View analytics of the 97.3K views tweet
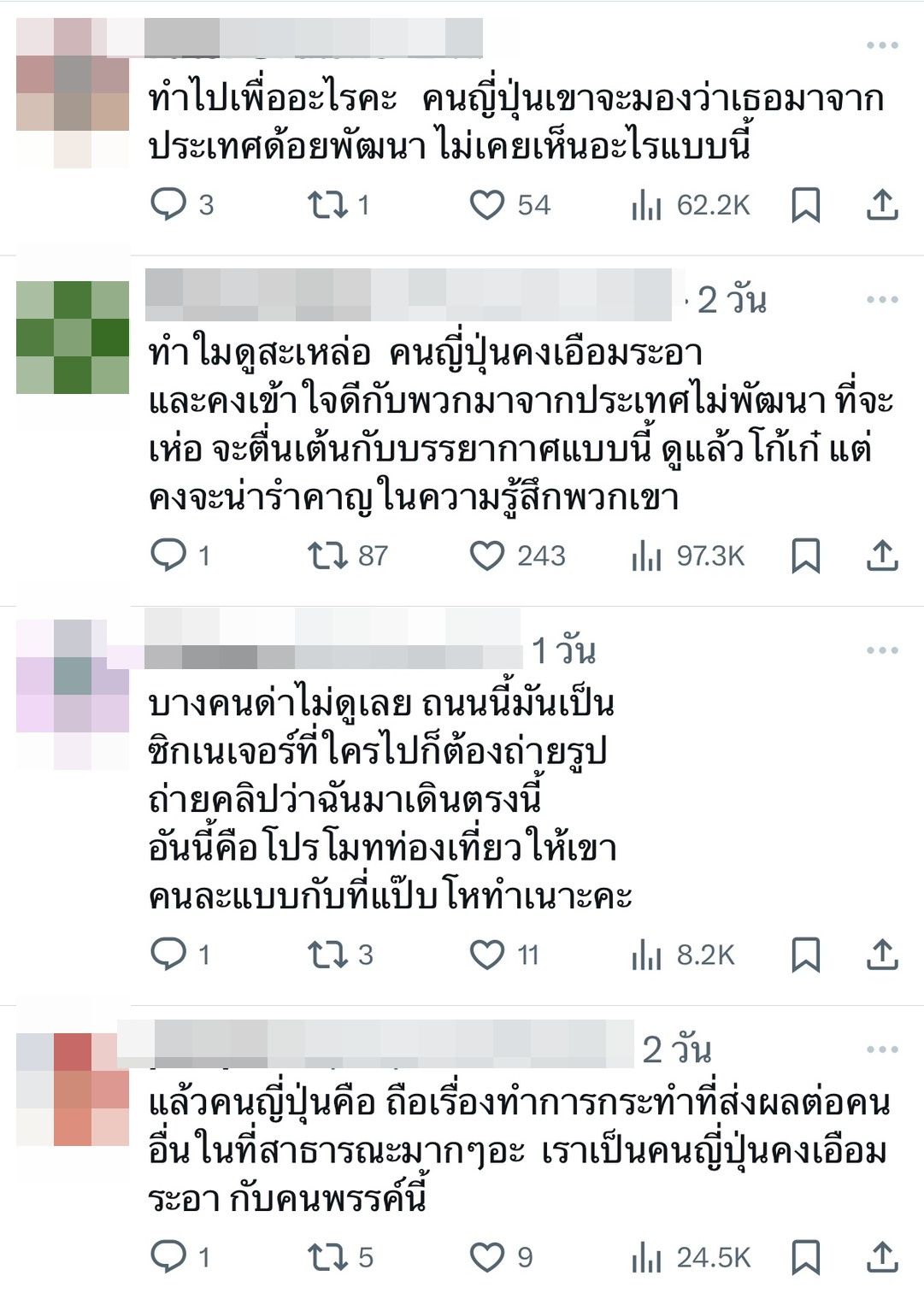Viewport: 924px width, 1293px height. click(x=647, y=556)
